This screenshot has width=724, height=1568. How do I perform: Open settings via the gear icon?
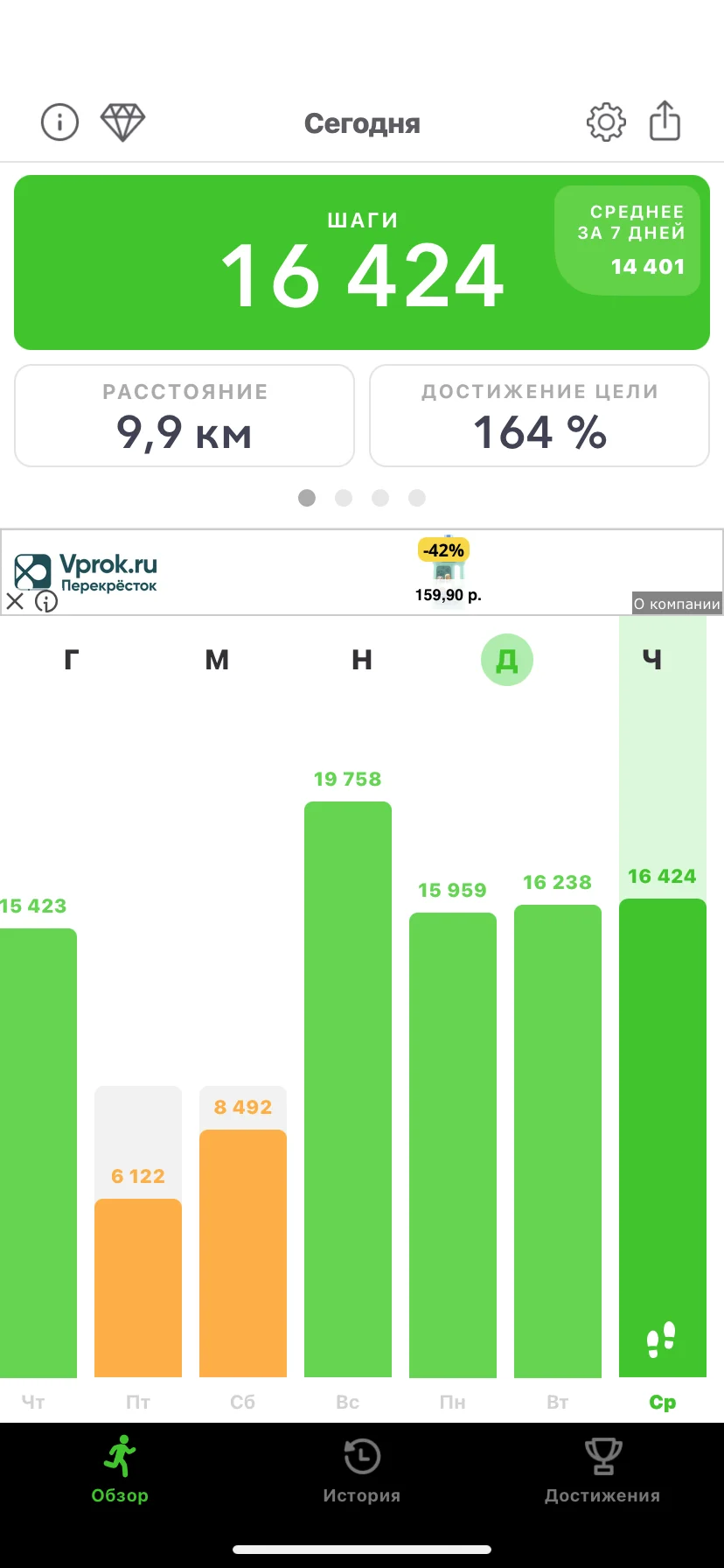(x=606, y=122)
